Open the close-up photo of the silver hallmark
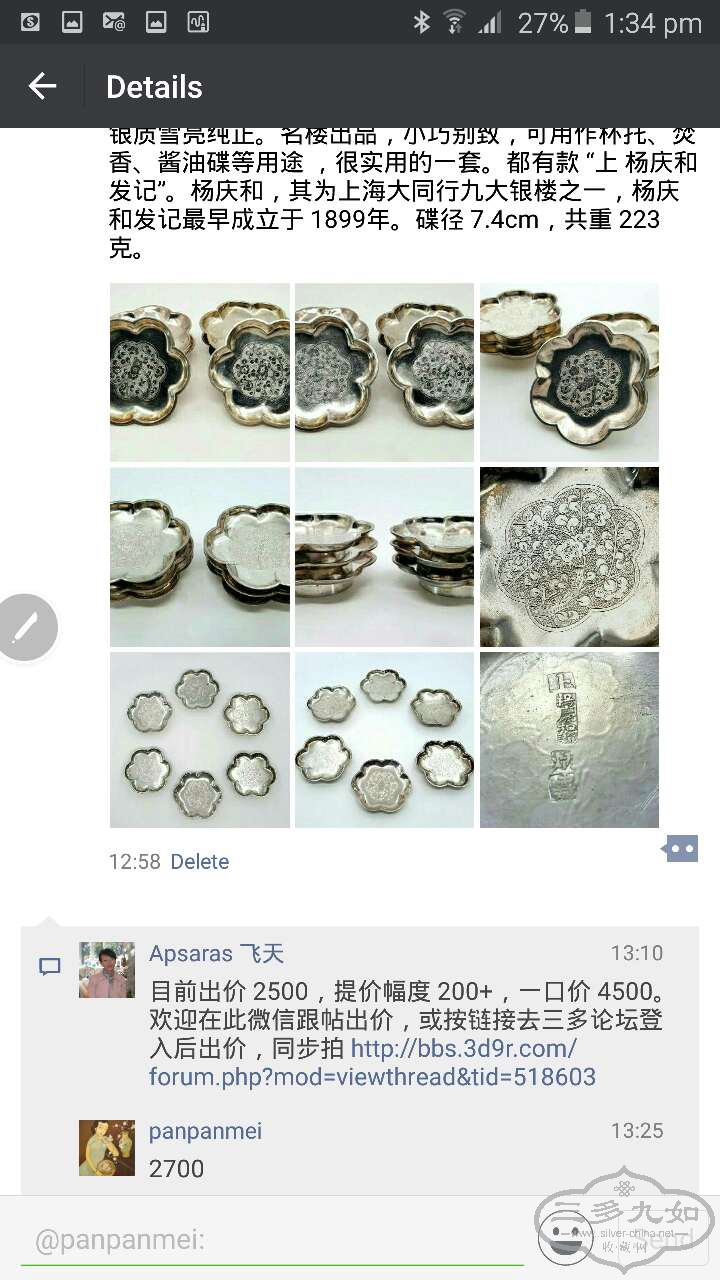 (x=569, y=740)
